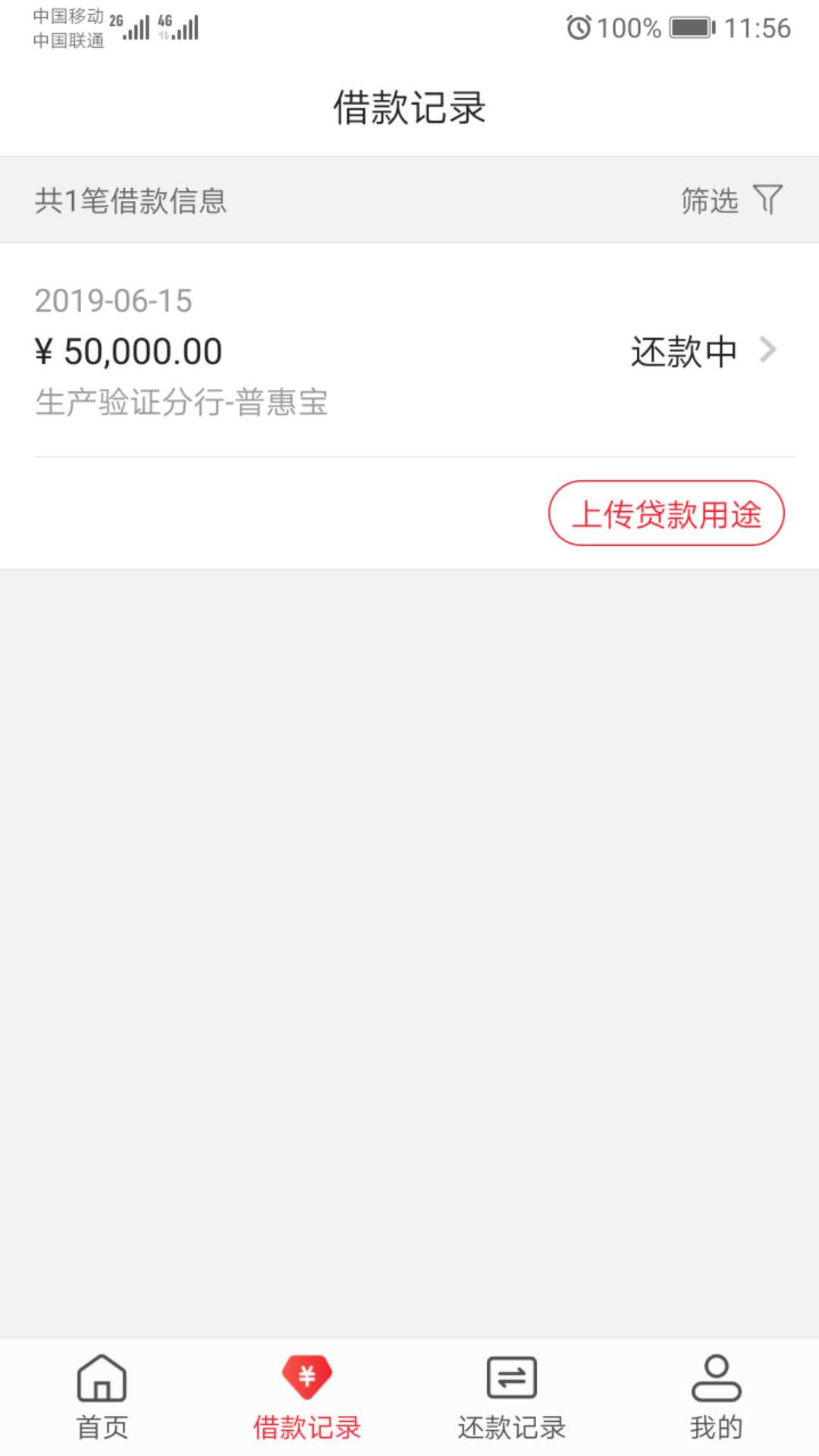This screenshot has width=819, height=1456.
Task: Expand details of the 2019-06-15 loan
Action: click(x=409, y=350)
